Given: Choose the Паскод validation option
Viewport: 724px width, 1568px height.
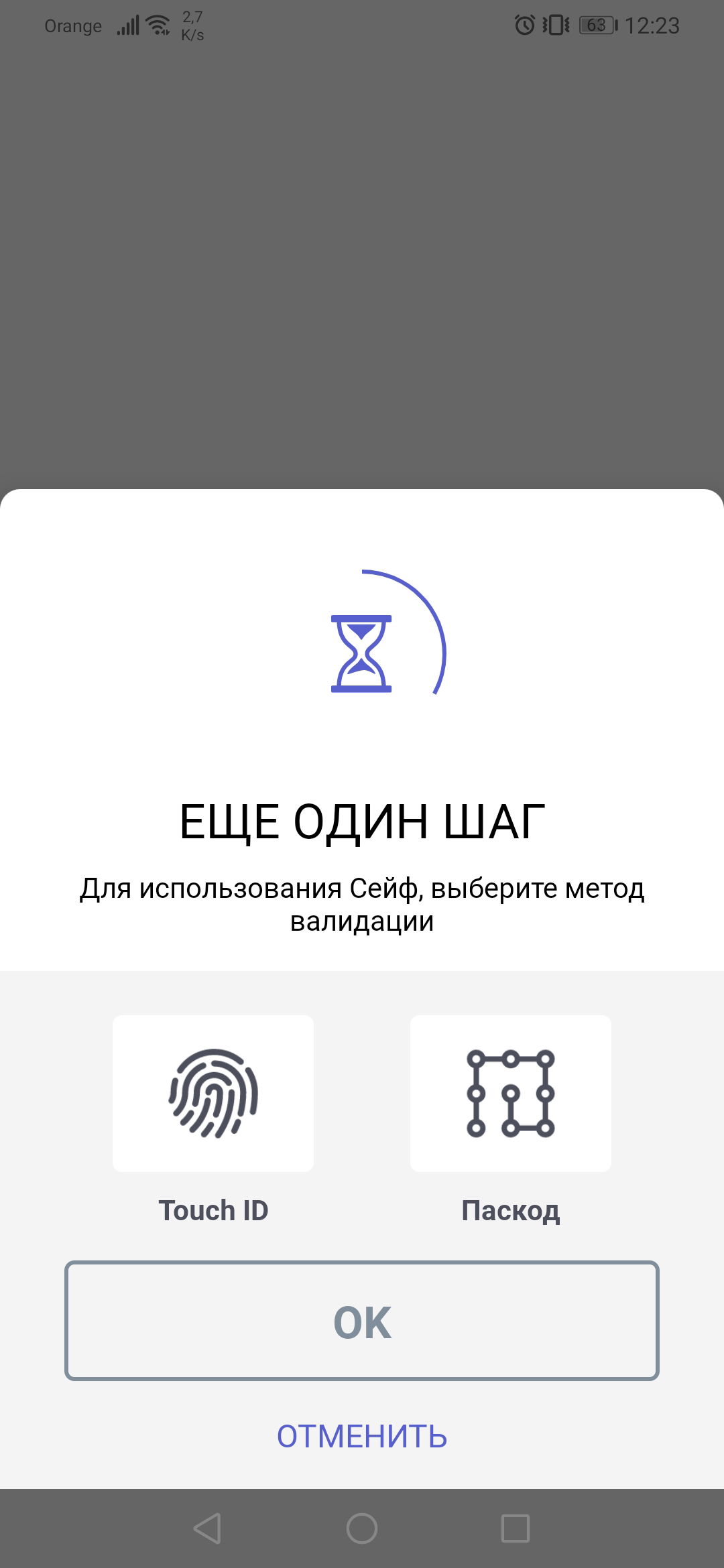Looking at the screenshot, I should click(510, 1094).
